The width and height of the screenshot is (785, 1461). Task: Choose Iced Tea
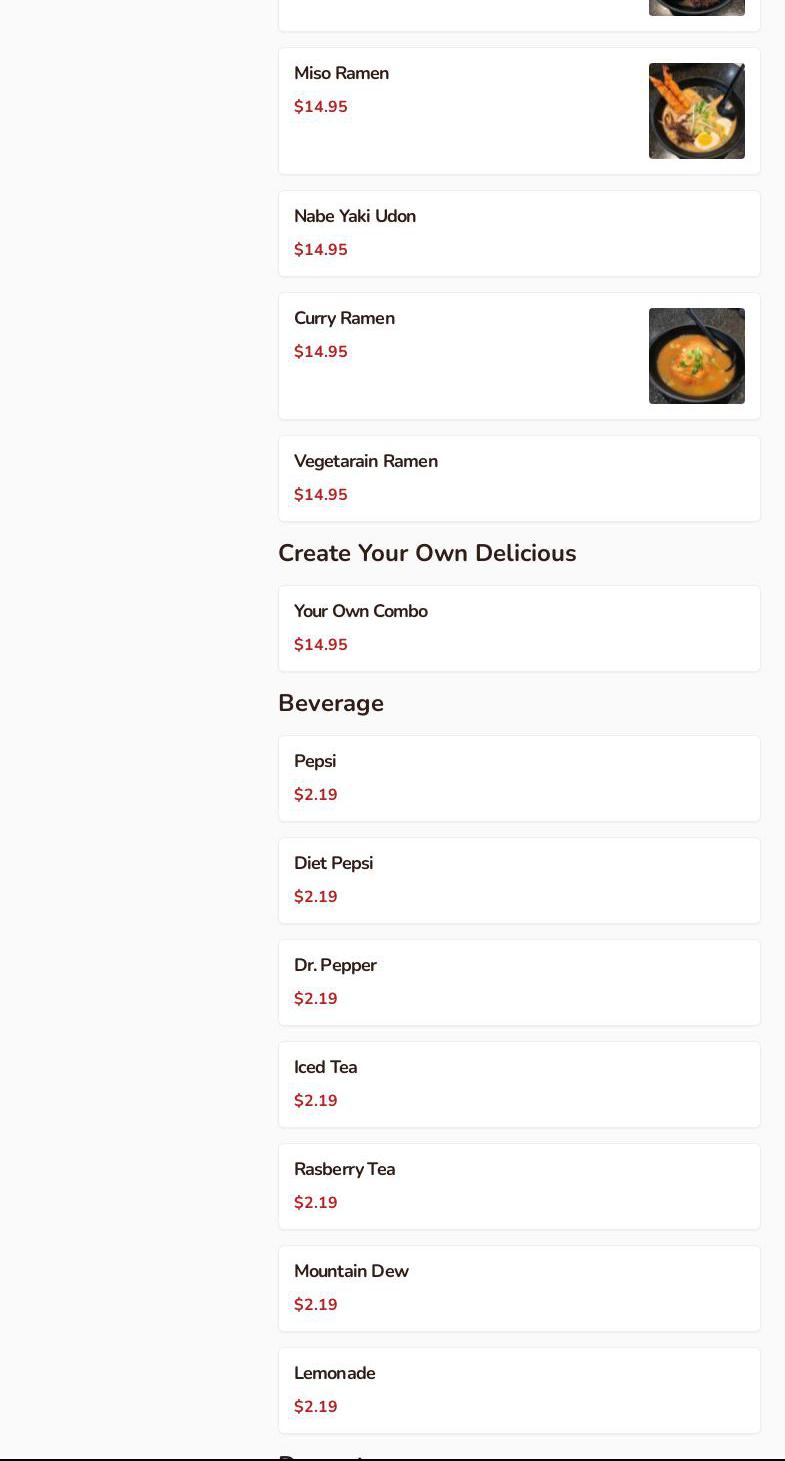(x=519, y=1085)
